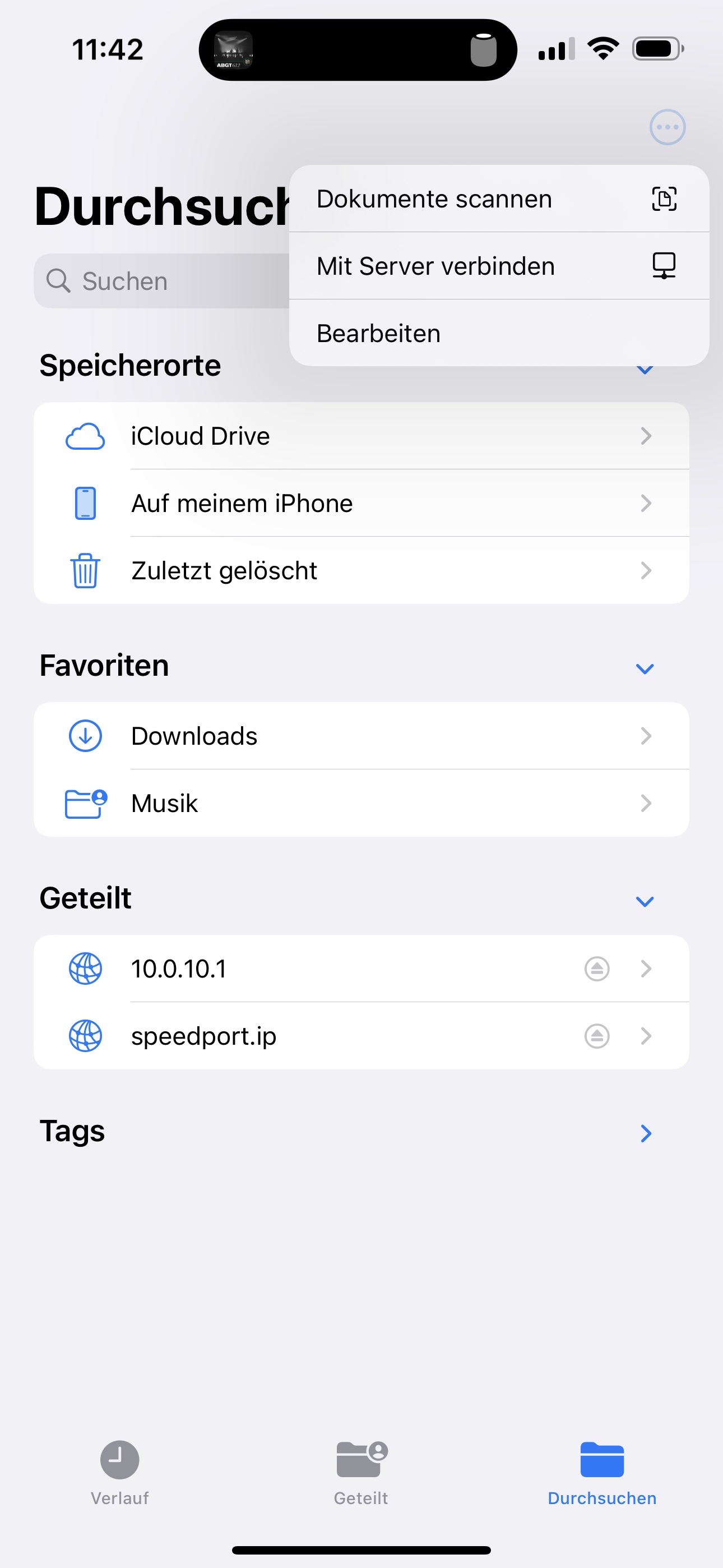Viewport: 723px width, 1568px height.
Task: Close the menu via the ellipsis button
Action: pyautogui.click(x=667, y=127)
